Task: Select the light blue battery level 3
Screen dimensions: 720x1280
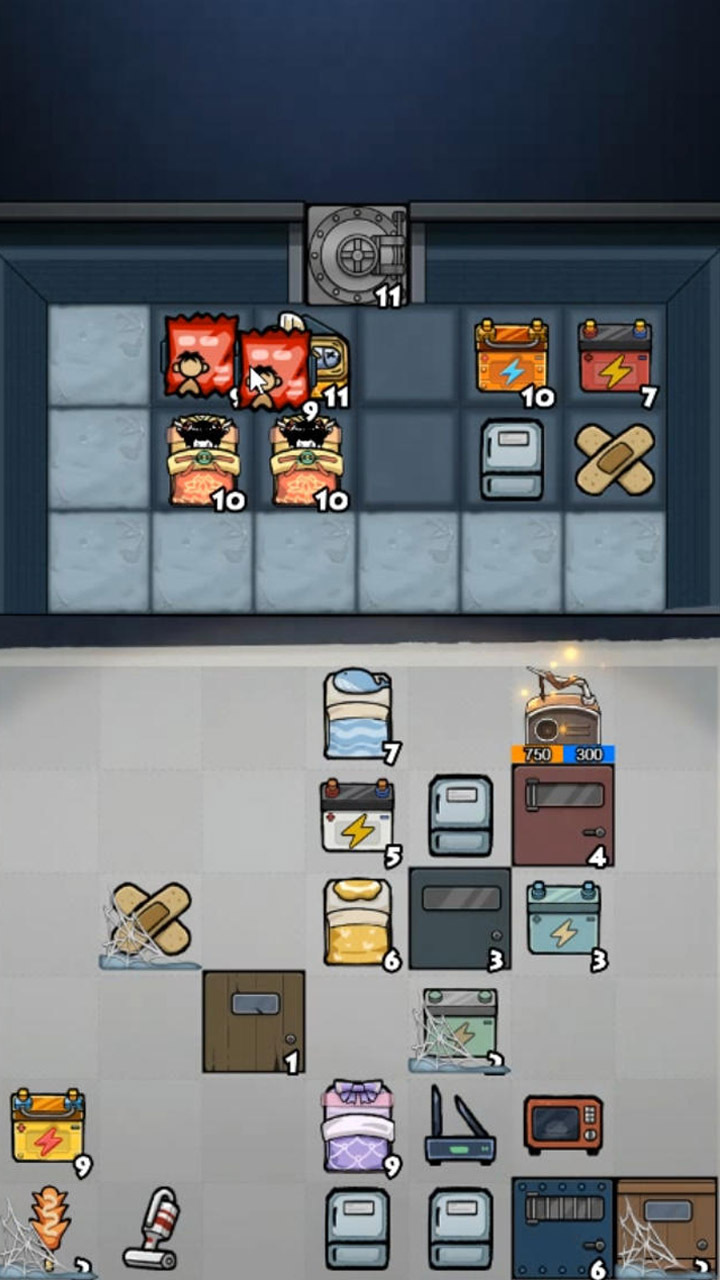Action: (563, 919)
